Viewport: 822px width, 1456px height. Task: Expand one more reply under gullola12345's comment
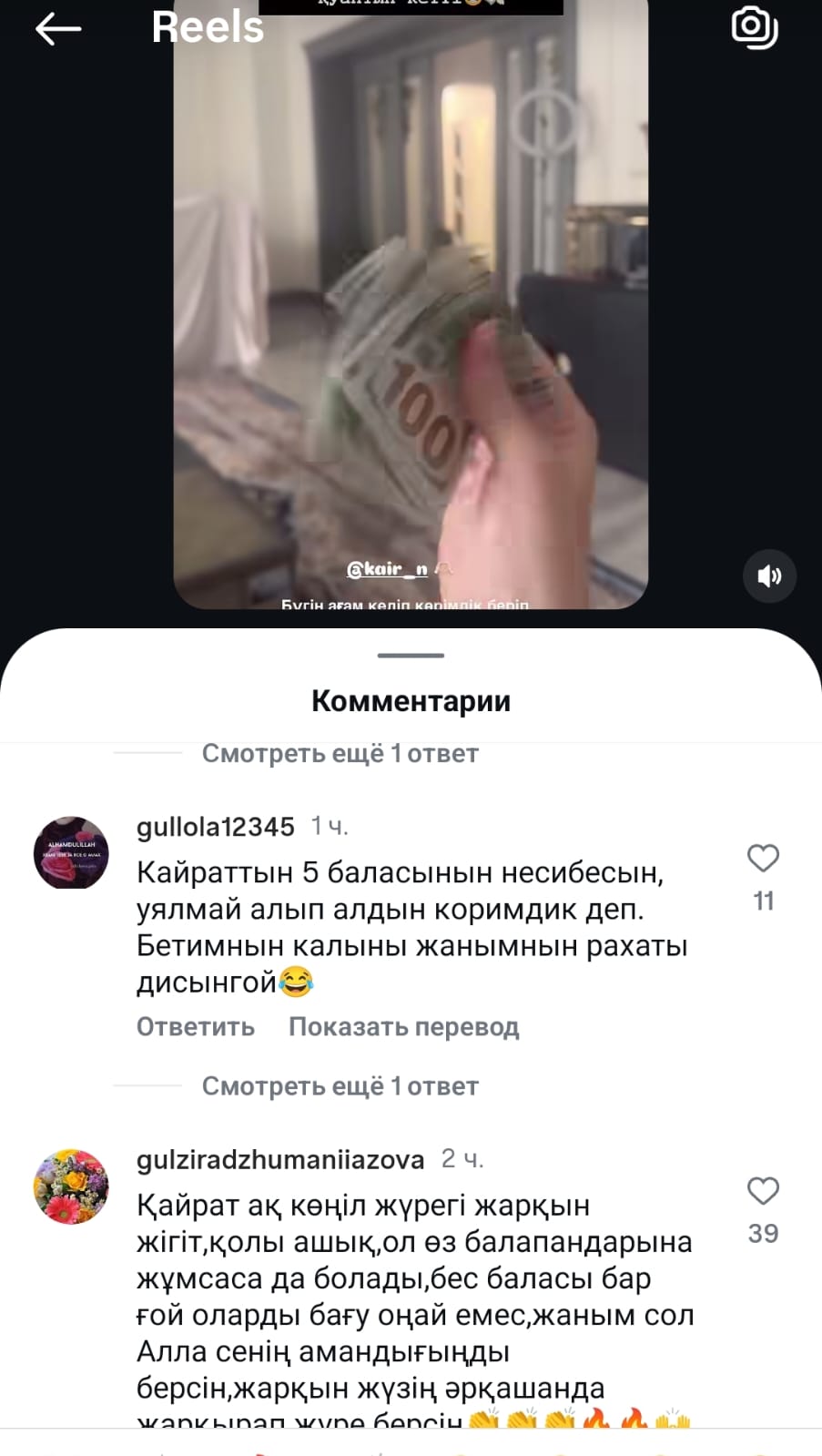point(340,1085)
